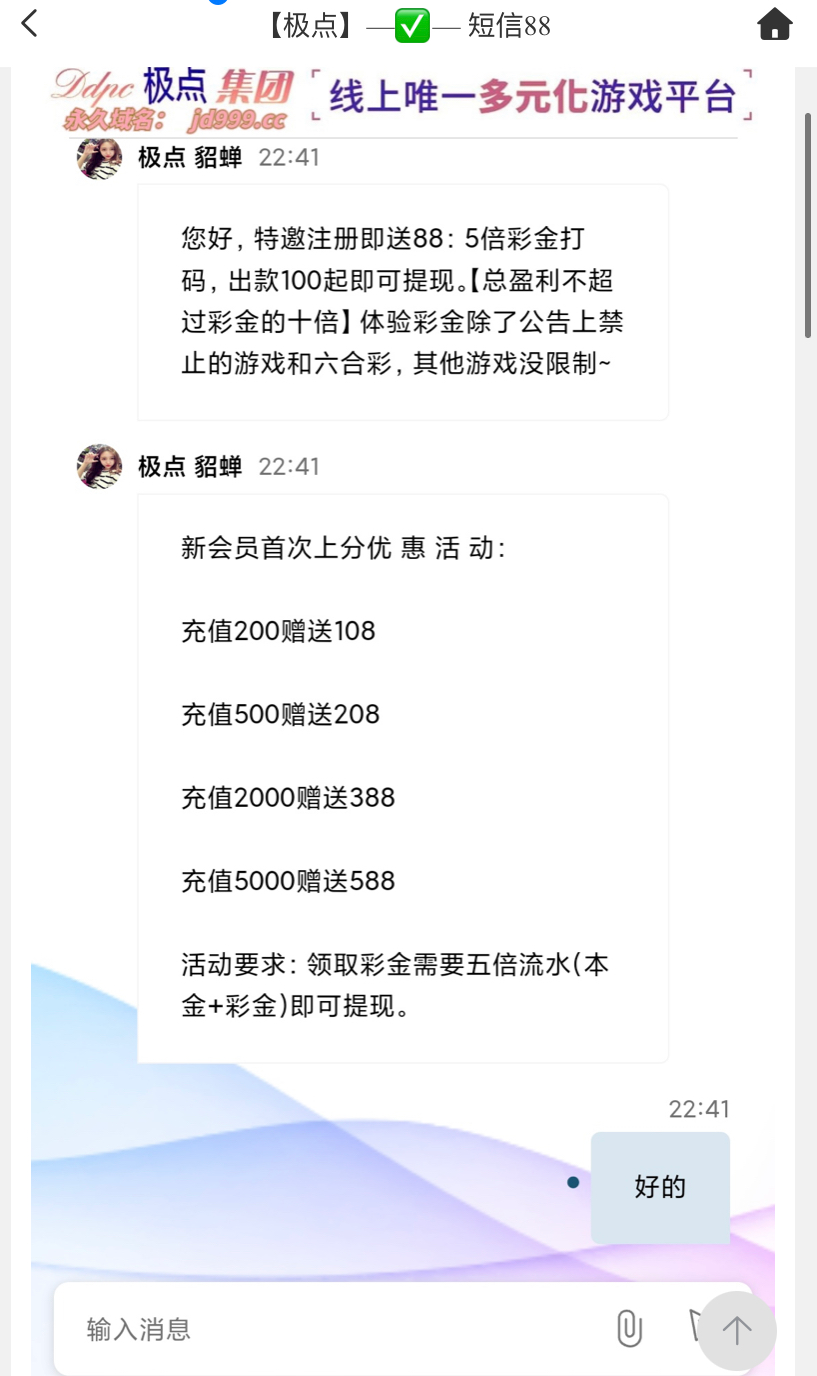Attach a file with the paperclip icon
The height and width of the screenshot is (1376, 817).
tap(628, 1328)
